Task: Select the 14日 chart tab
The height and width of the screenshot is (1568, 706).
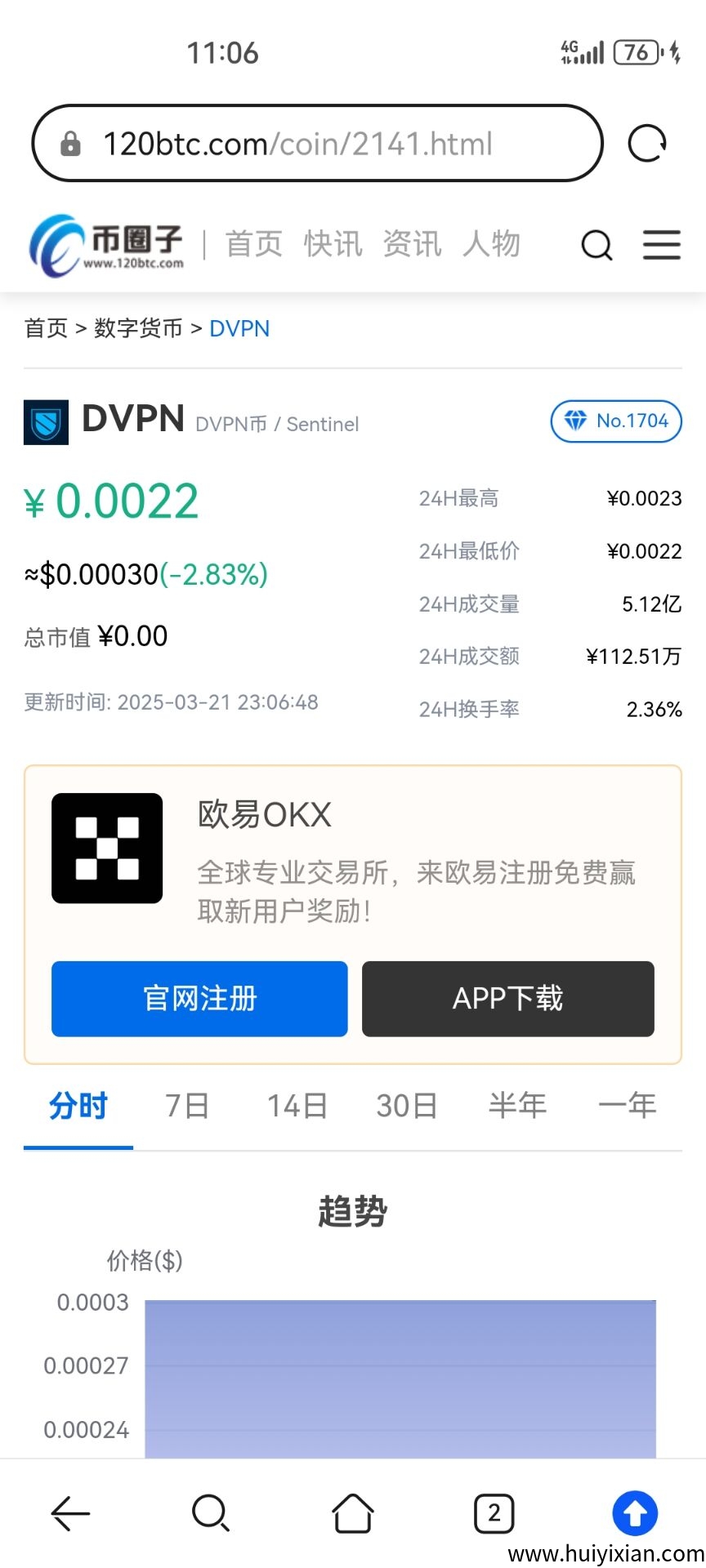Action: point(297,1106)
